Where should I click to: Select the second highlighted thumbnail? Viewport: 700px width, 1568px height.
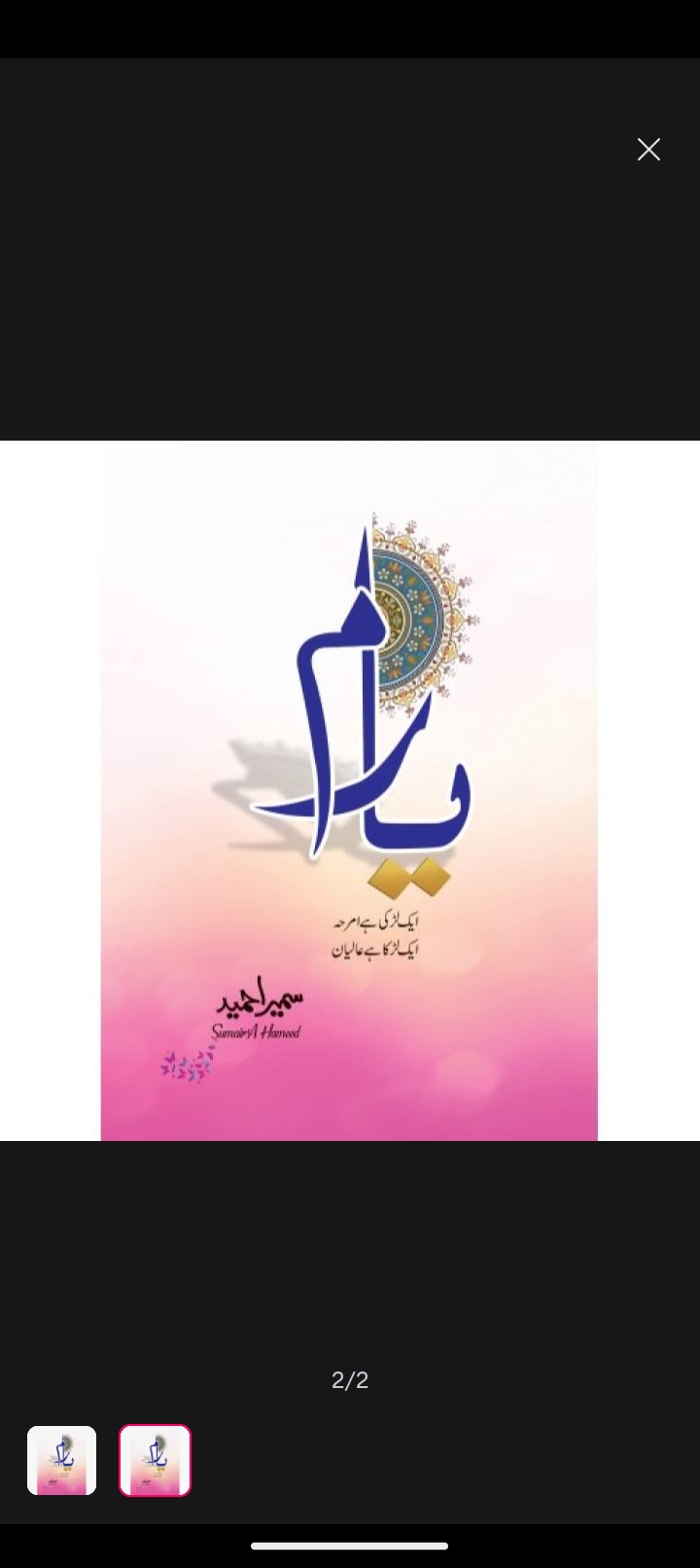click(156, 1460)
